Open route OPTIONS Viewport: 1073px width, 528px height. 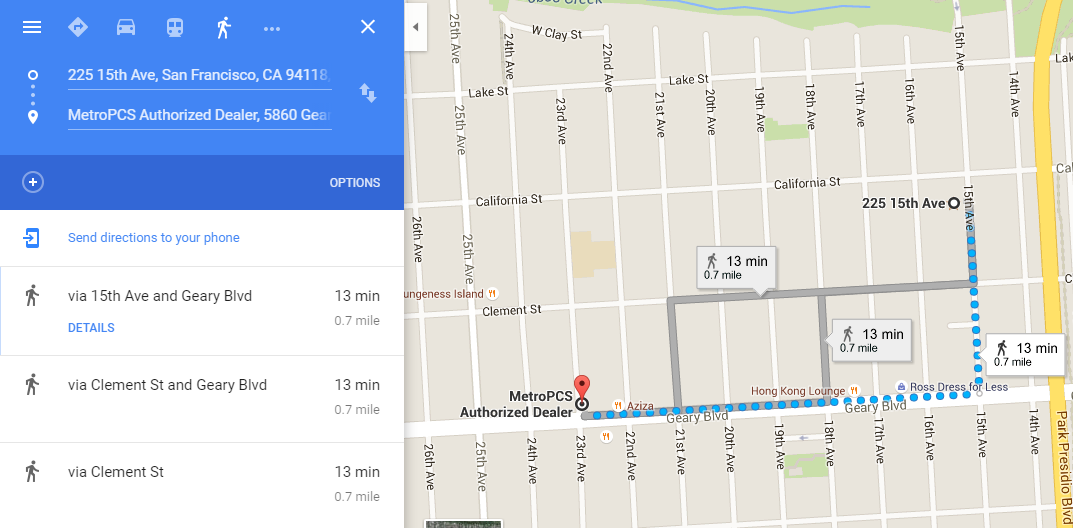coord(355,183)
